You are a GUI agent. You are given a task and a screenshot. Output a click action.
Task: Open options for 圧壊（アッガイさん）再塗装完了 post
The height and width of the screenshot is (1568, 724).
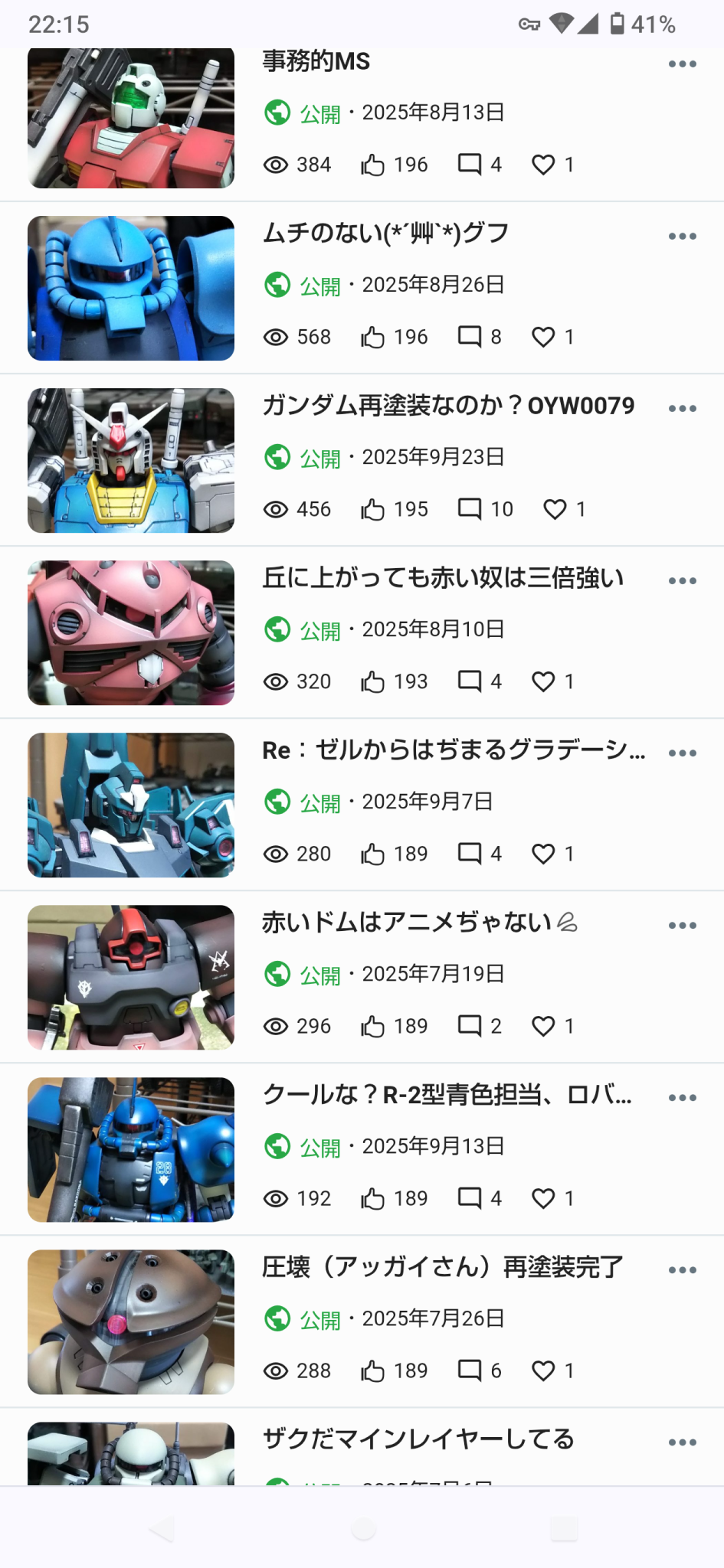click(682, 1270)
